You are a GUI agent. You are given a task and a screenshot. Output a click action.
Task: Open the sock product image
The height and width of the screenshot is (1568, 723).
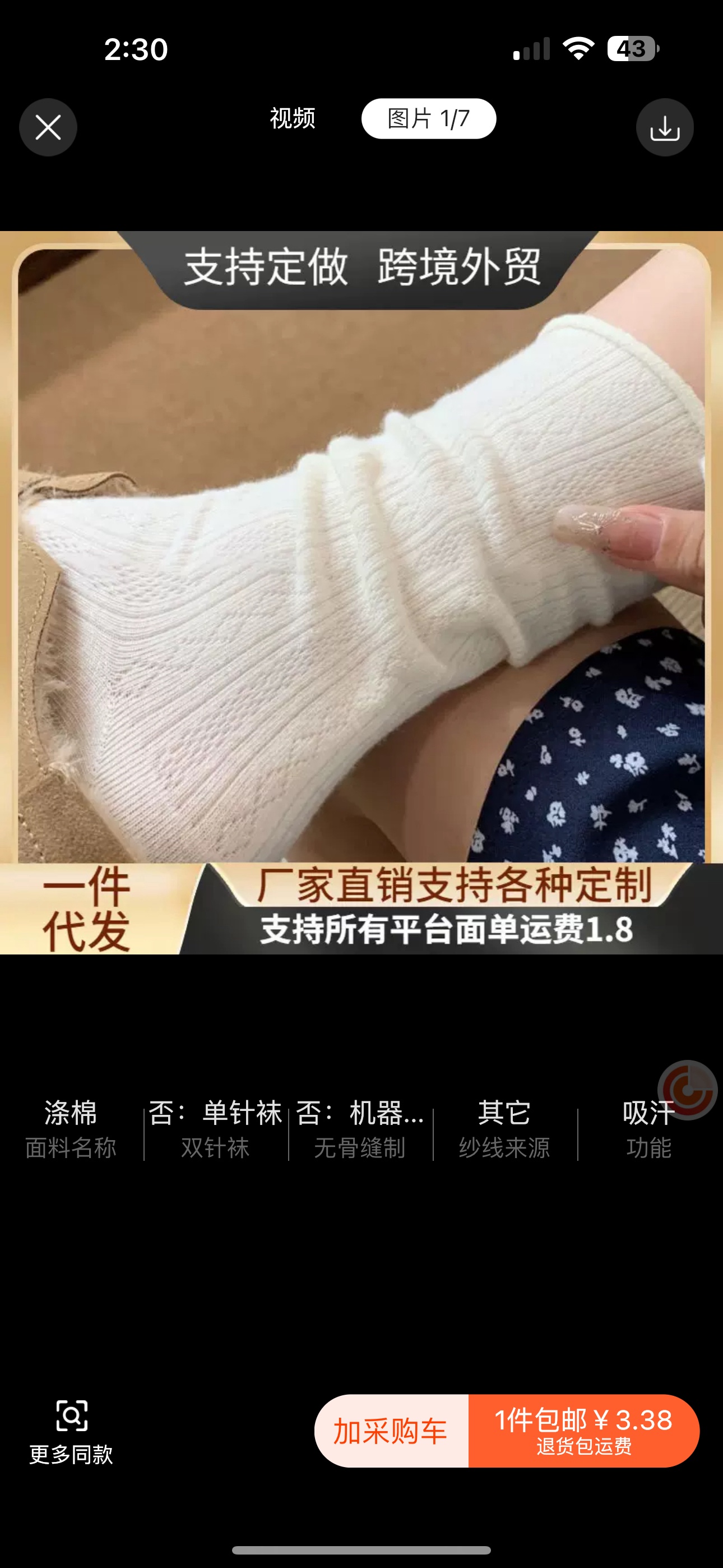click(x=361, y=592)
